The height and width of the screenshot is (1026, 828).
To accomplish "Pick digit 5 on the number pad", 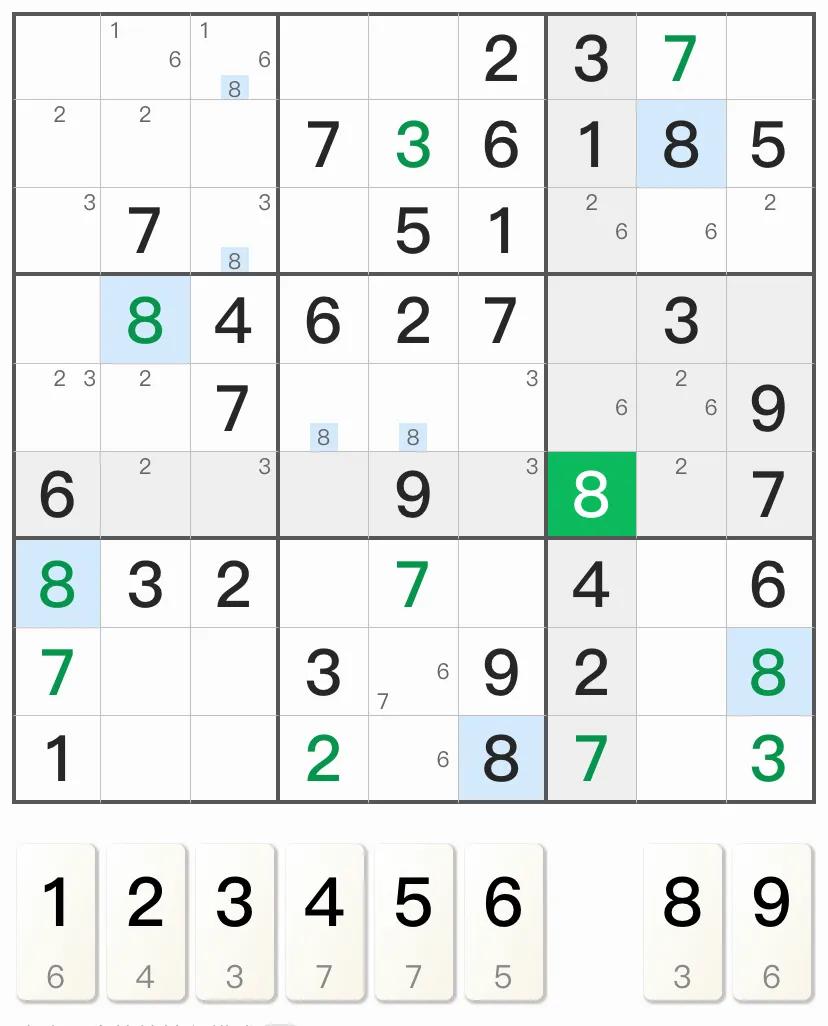I will click(413, 921).
